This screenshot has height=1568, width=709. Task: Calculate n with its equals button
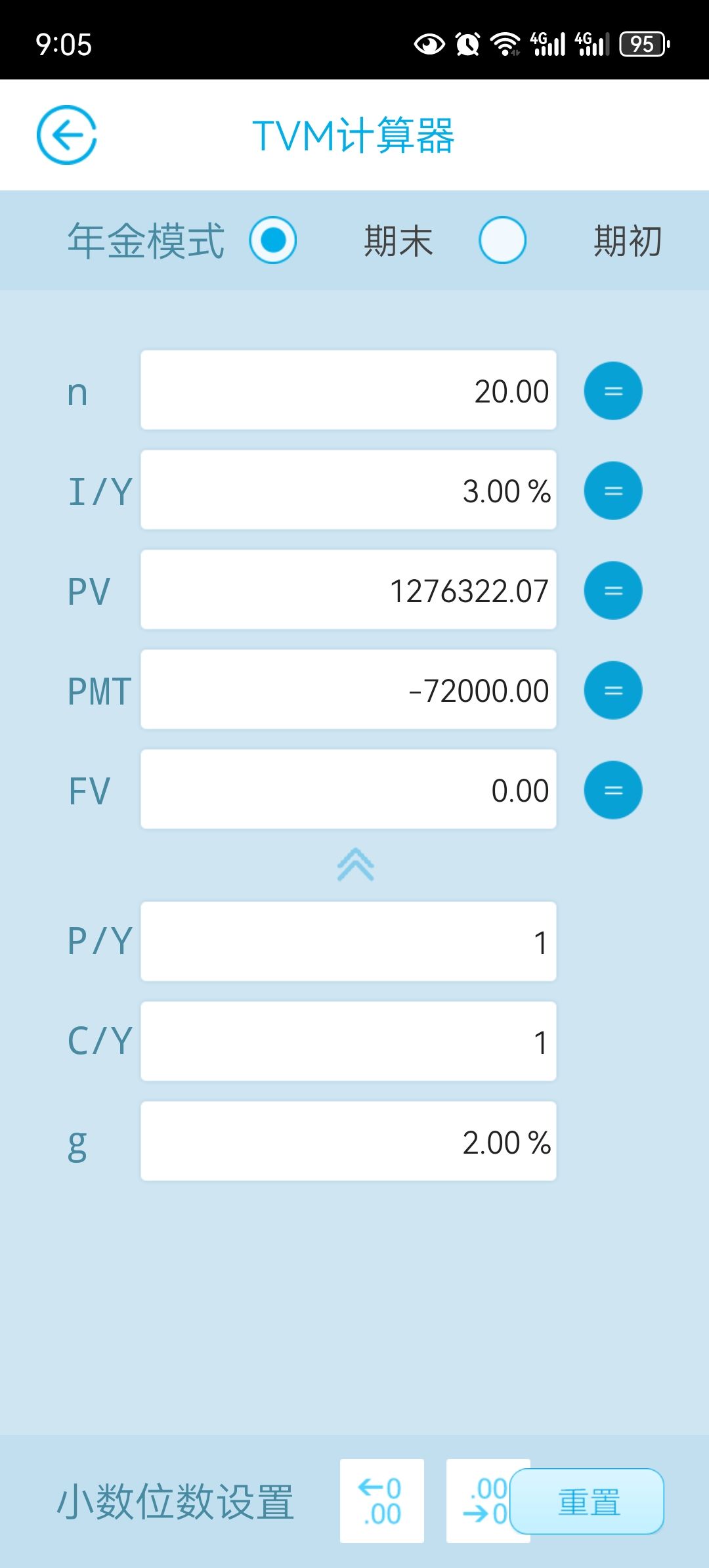tap(612, 391)
